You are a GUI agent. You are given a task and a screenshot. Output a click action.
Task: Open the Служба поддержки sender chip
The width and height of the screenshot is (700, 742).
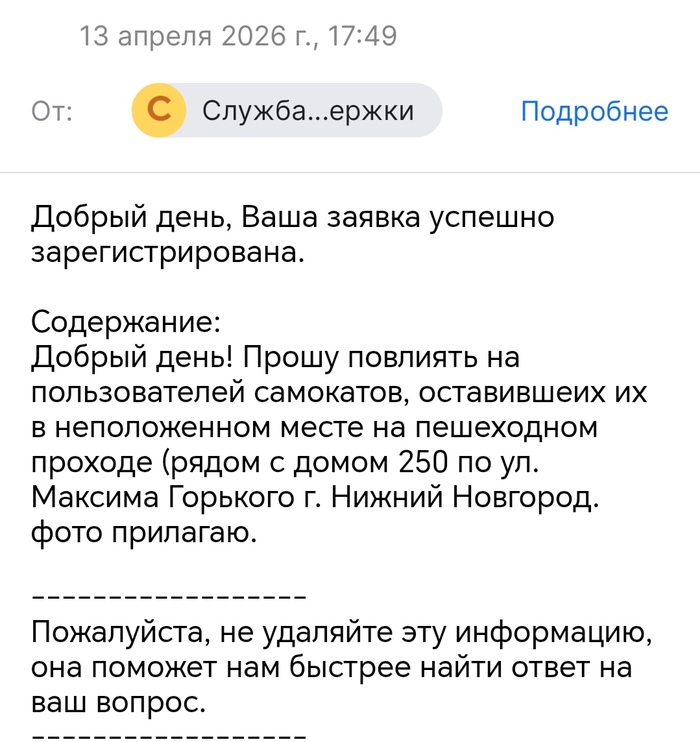(x=287, y=111)
